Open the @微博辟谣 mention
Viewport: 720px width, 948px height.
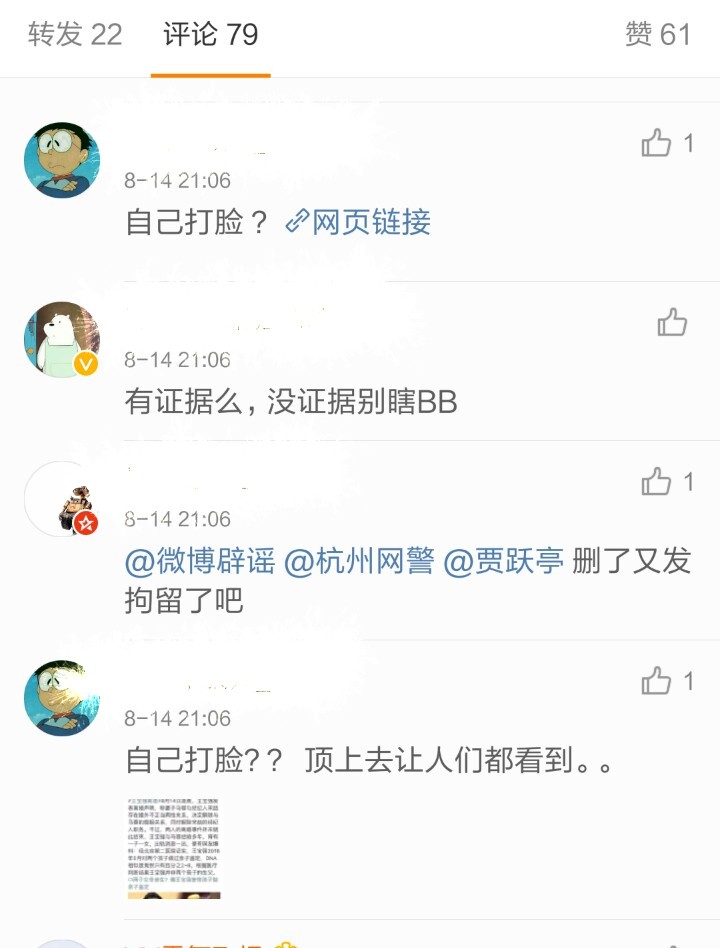tap(200, 561)
